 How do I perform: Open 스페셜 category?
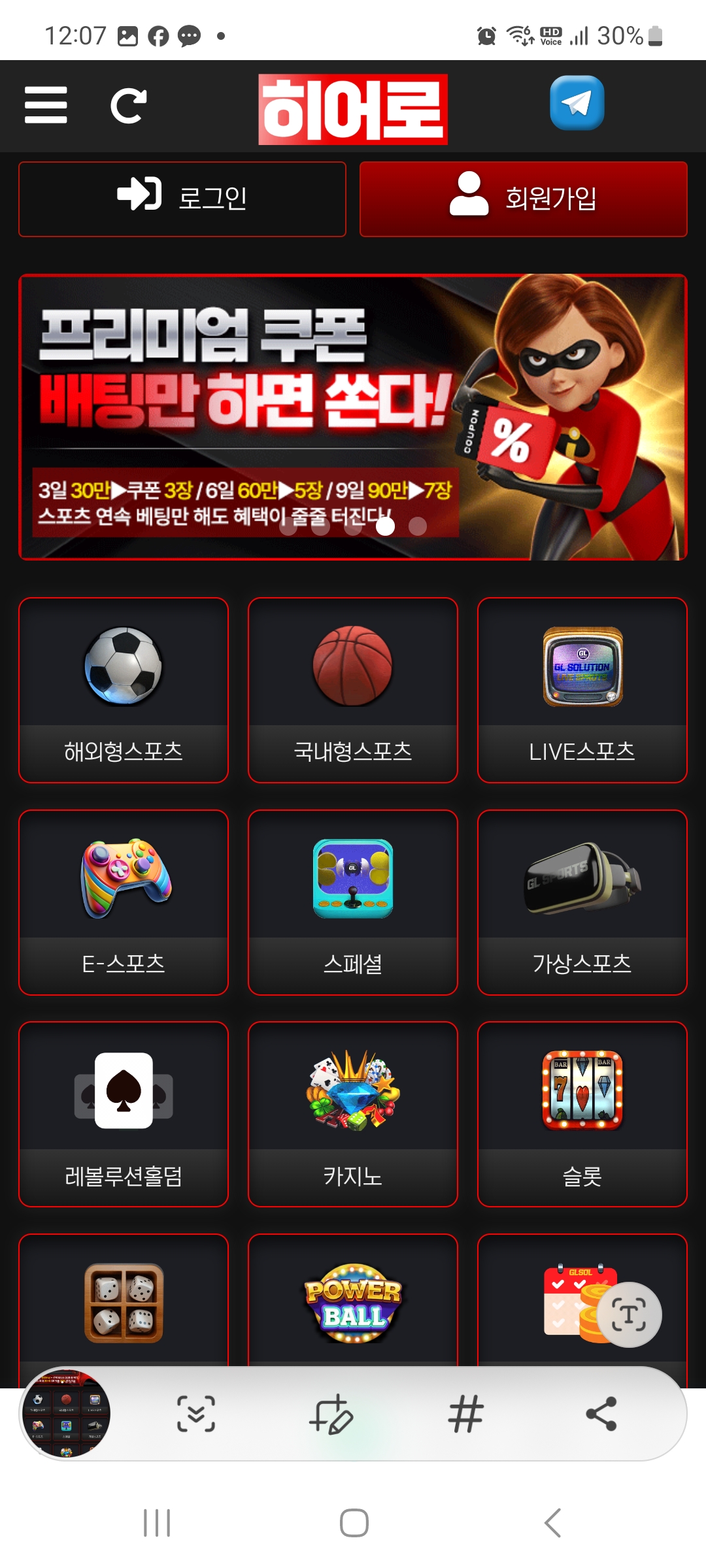pyautogui.click(x=353, y=902)
